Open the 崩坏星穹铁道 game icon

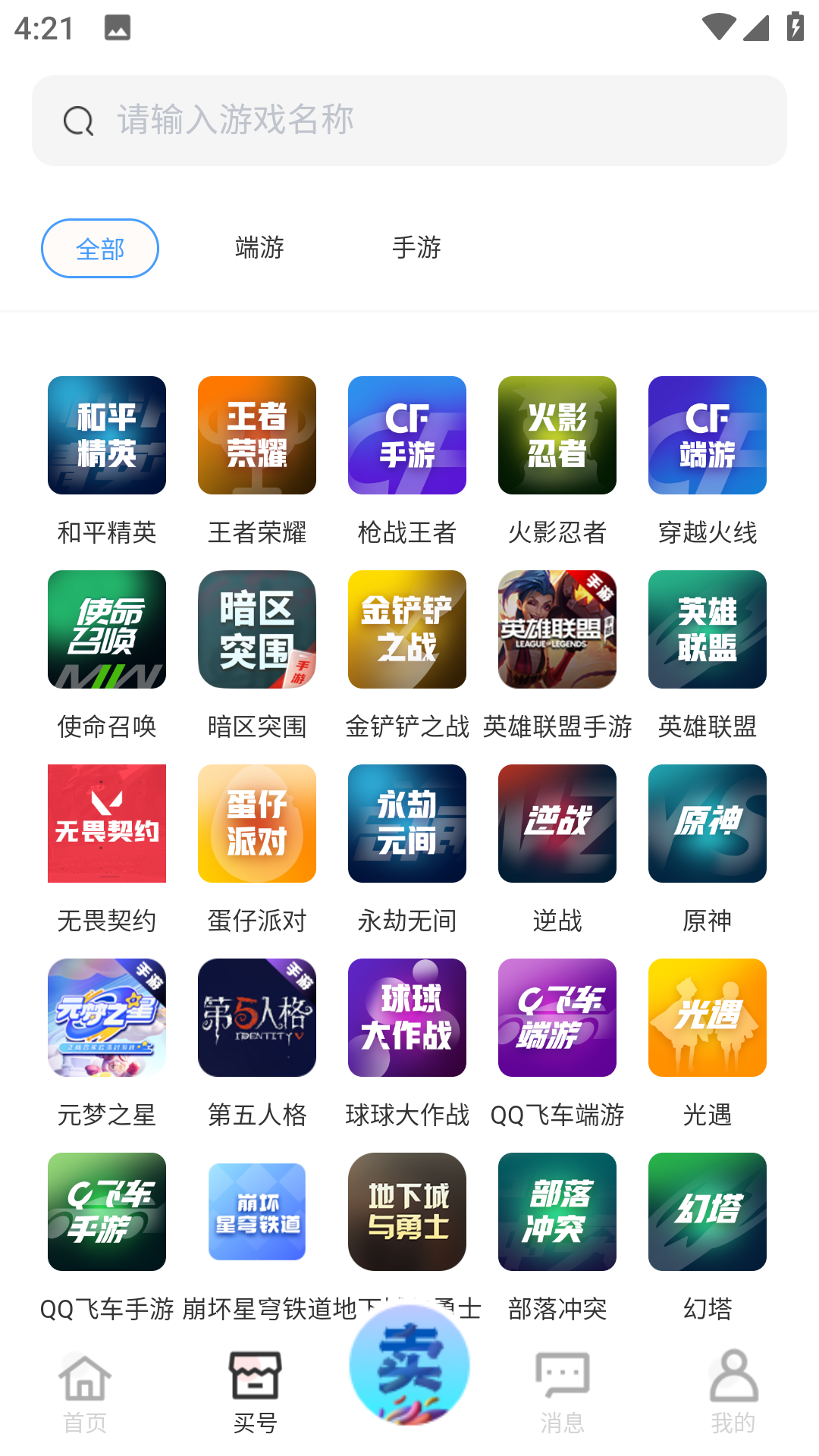(256, 1211)
